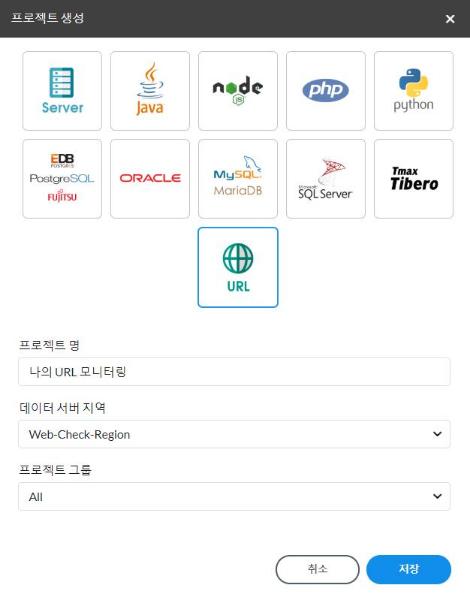This screenshot has width=470, height=597.
Task: Select the Server project type
Action: tap(62, 91)
